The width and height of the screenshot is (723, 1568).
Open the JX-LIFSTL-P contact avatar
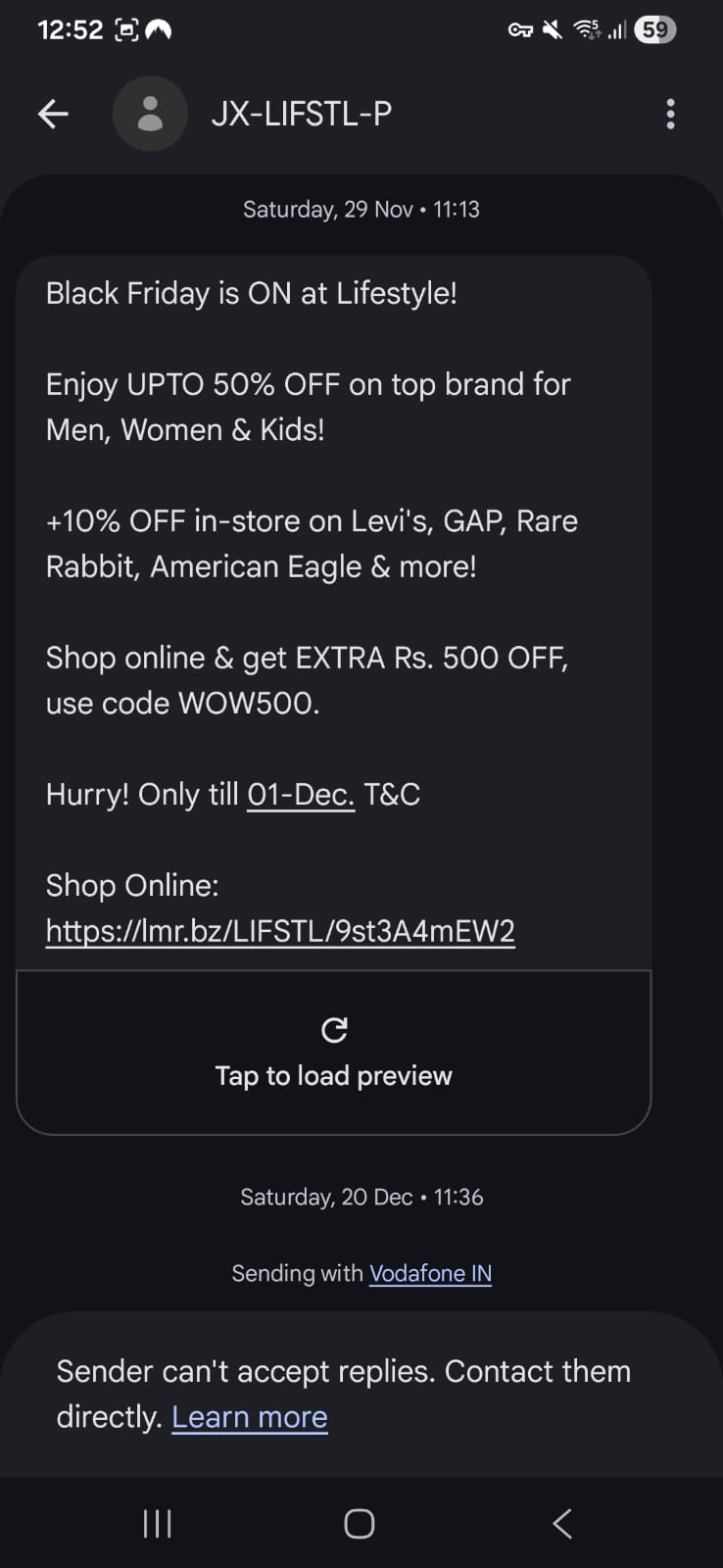tap(150, 114)
